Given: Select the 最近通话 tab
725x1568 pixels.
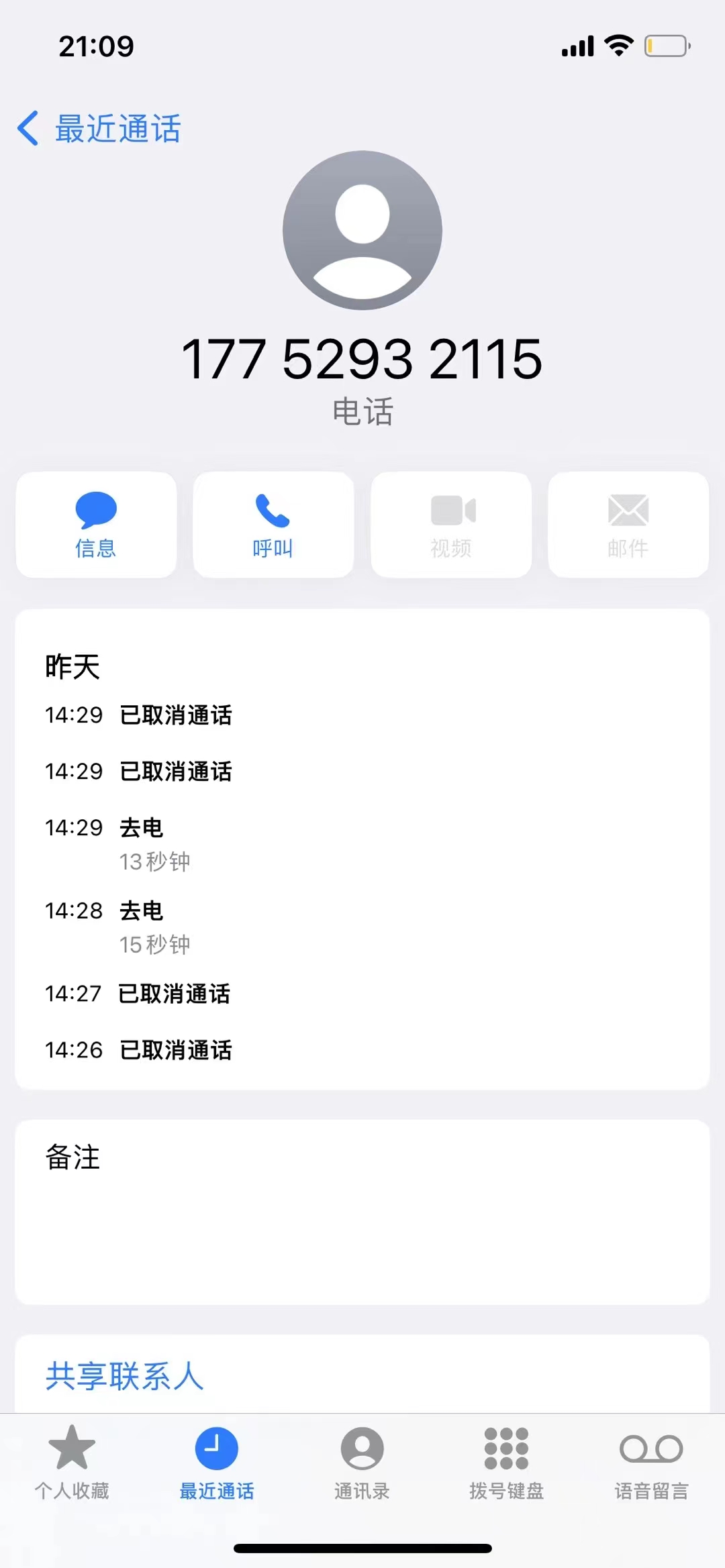Looking at the screenshot, I should pos(216,1463).
